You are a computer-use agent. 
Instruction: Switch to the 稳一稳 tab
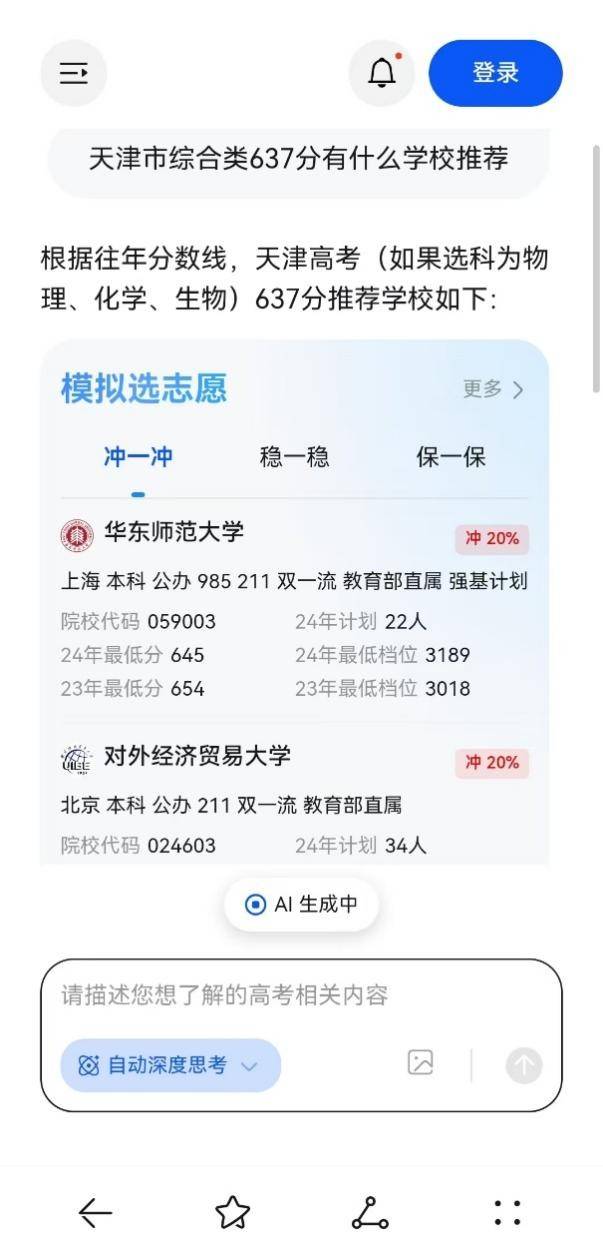pos(294,458)
